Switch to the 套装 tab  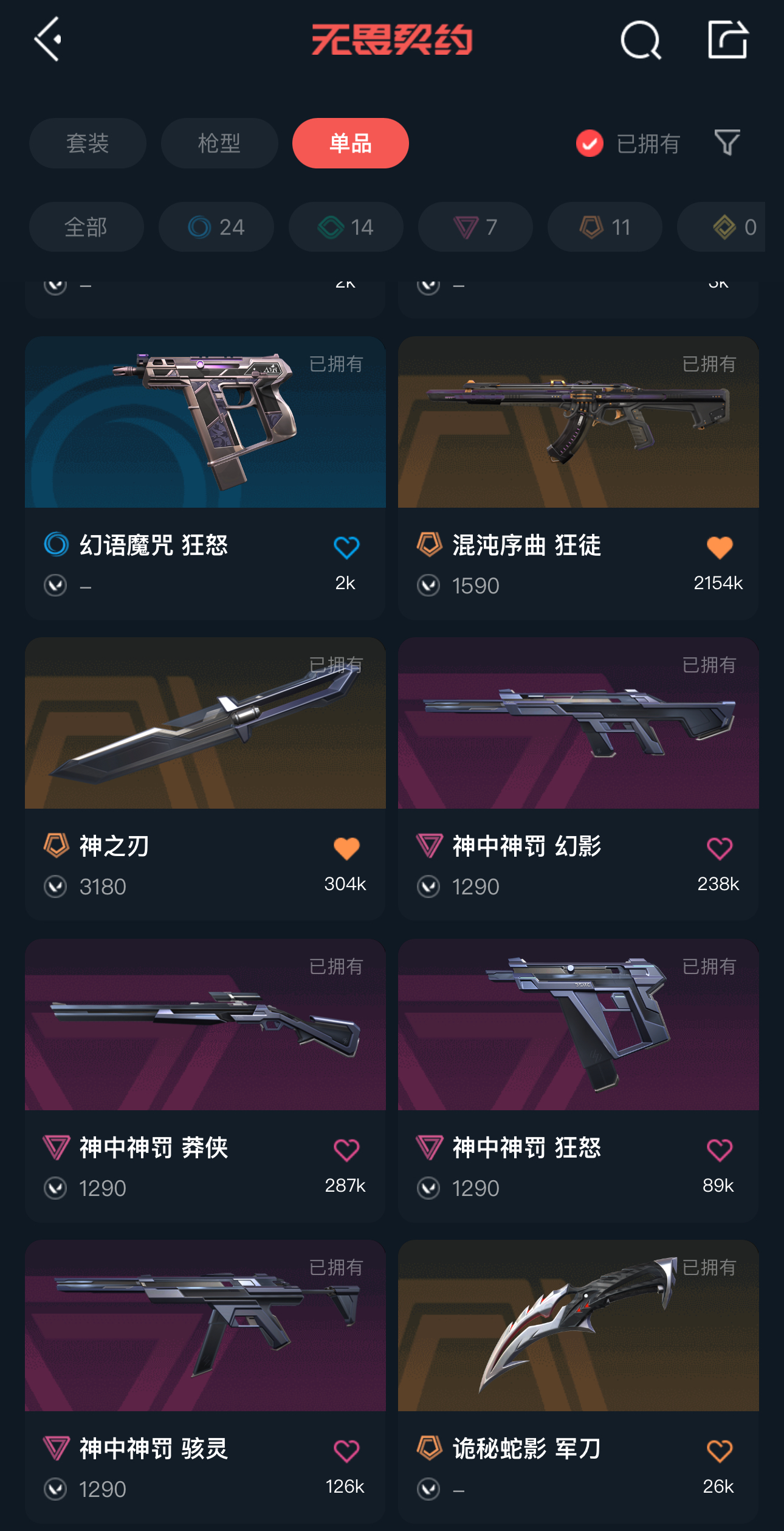88,143
